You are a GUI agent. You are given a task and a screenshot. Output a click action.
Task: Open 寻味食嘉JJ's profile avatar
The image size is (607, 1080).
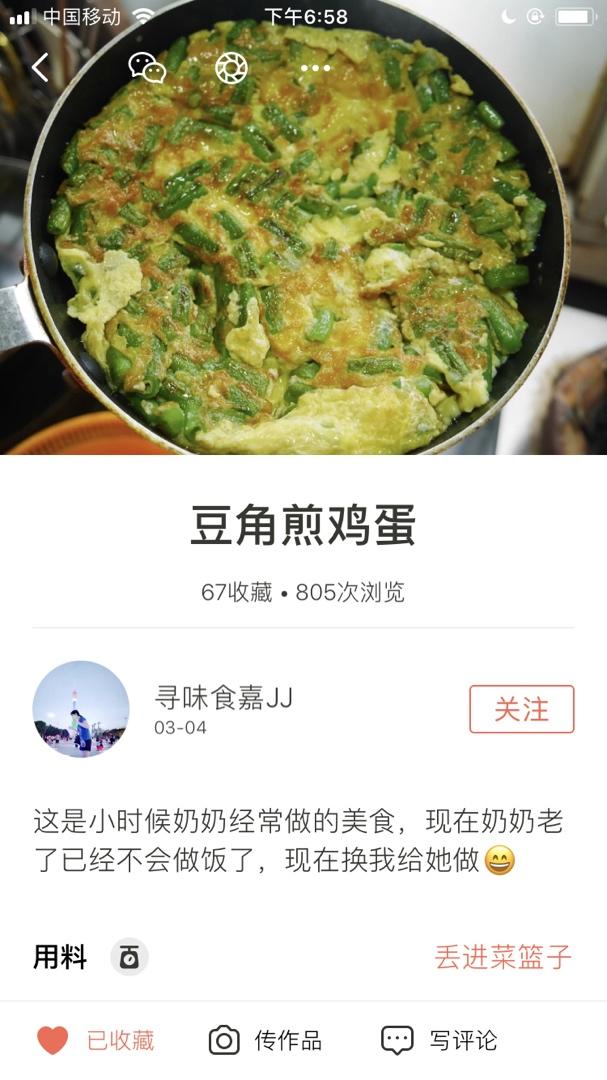81,709
